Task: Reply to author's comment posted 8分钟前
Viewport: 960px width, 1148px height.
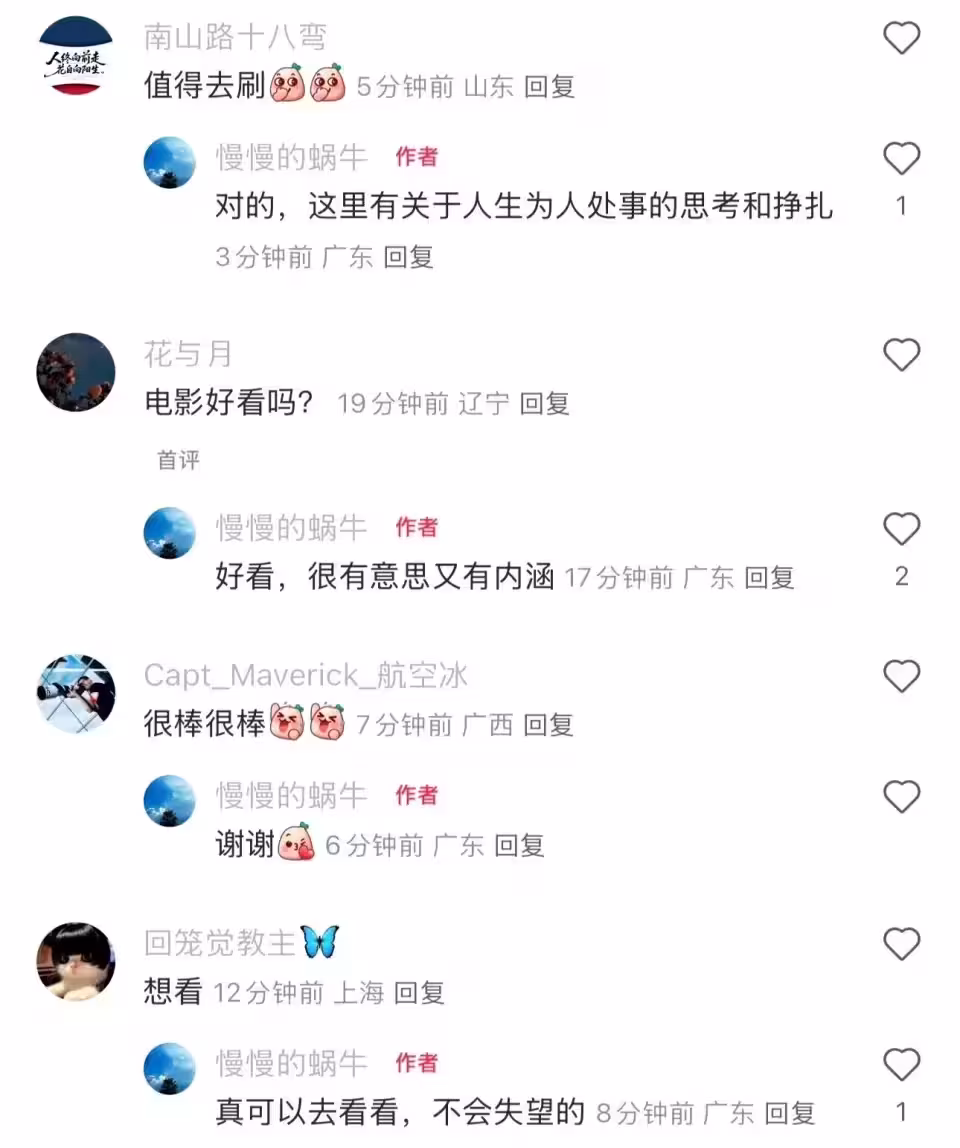Action: (789, 1113)
